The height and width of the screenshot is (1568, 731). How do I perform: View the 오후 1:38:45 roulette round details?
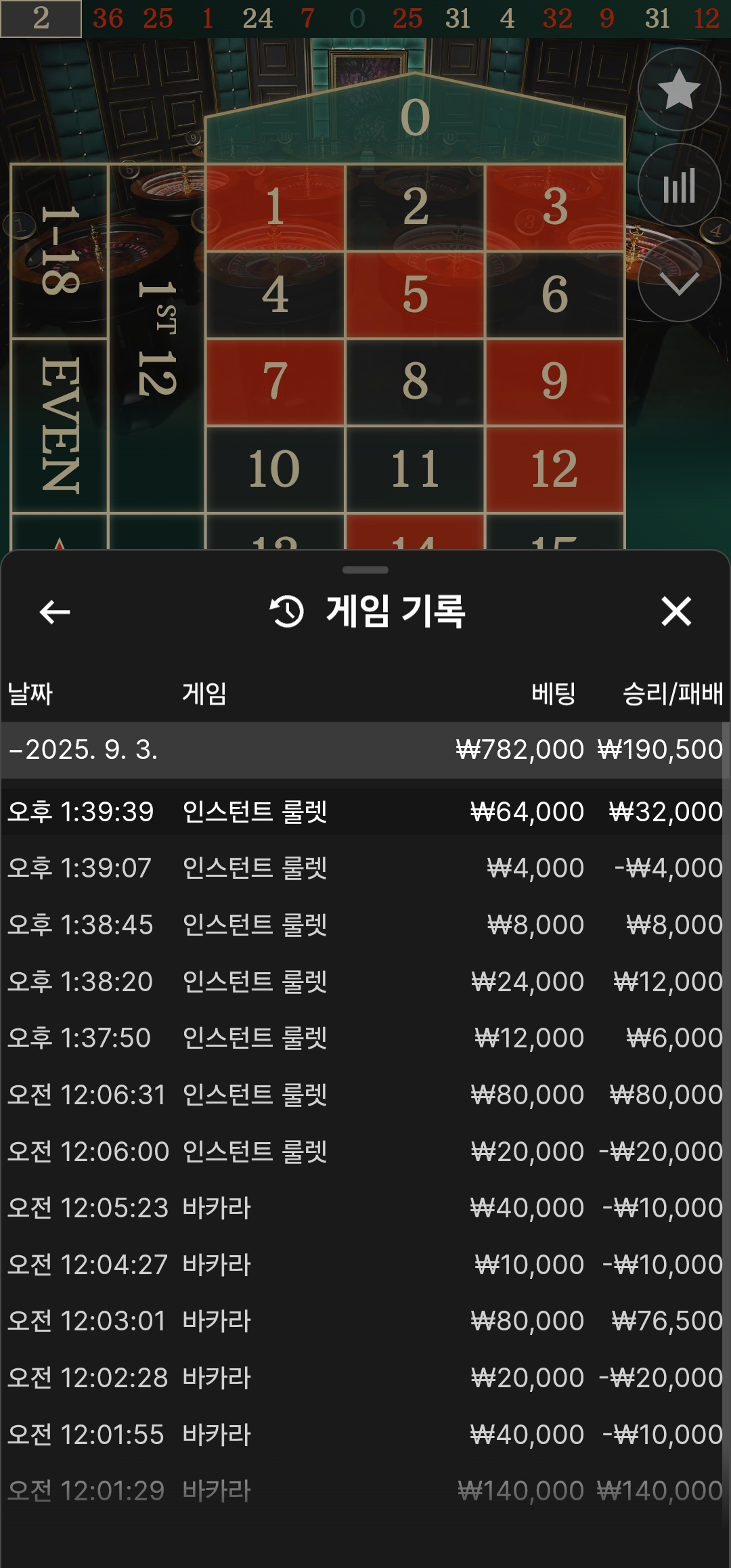pos(365,925)
